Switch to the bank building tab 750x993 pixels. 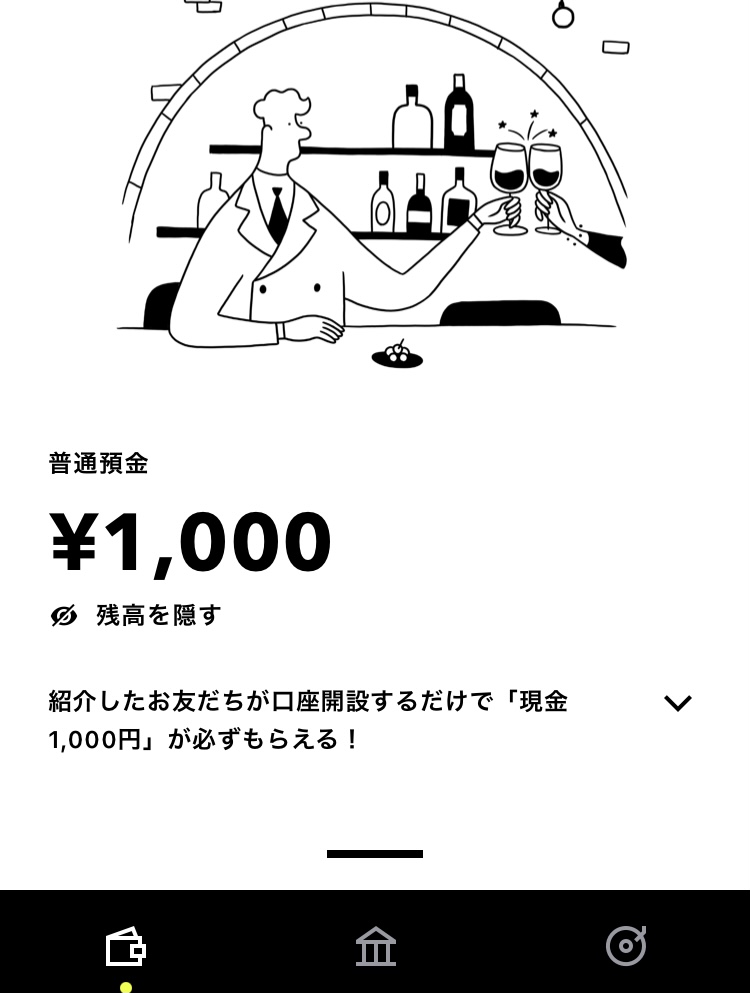point(375,946)
